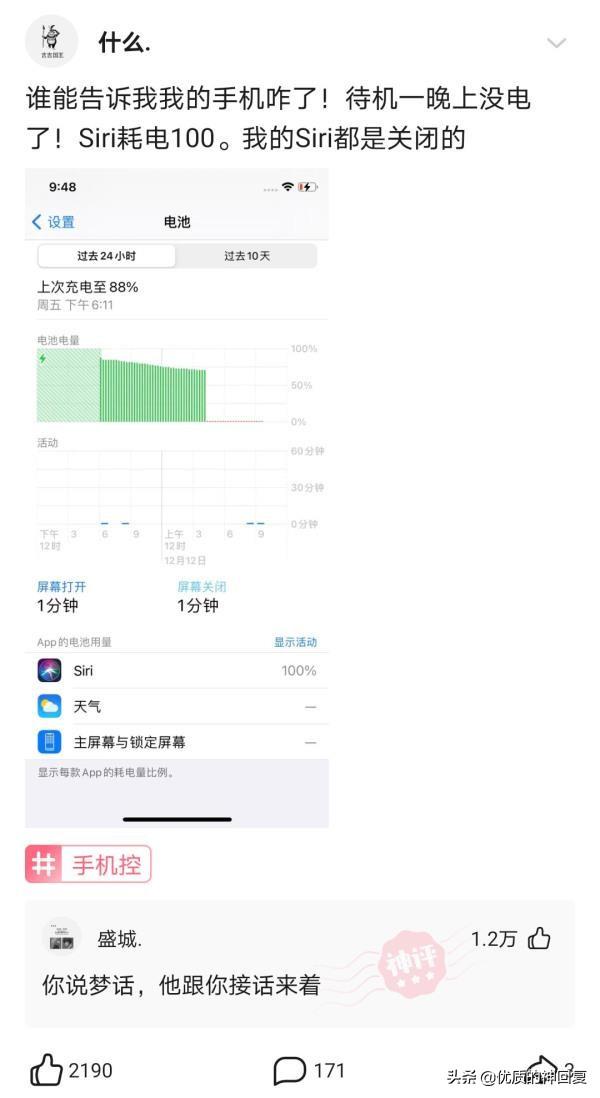Open the profile avatar of 什么.

50,41
